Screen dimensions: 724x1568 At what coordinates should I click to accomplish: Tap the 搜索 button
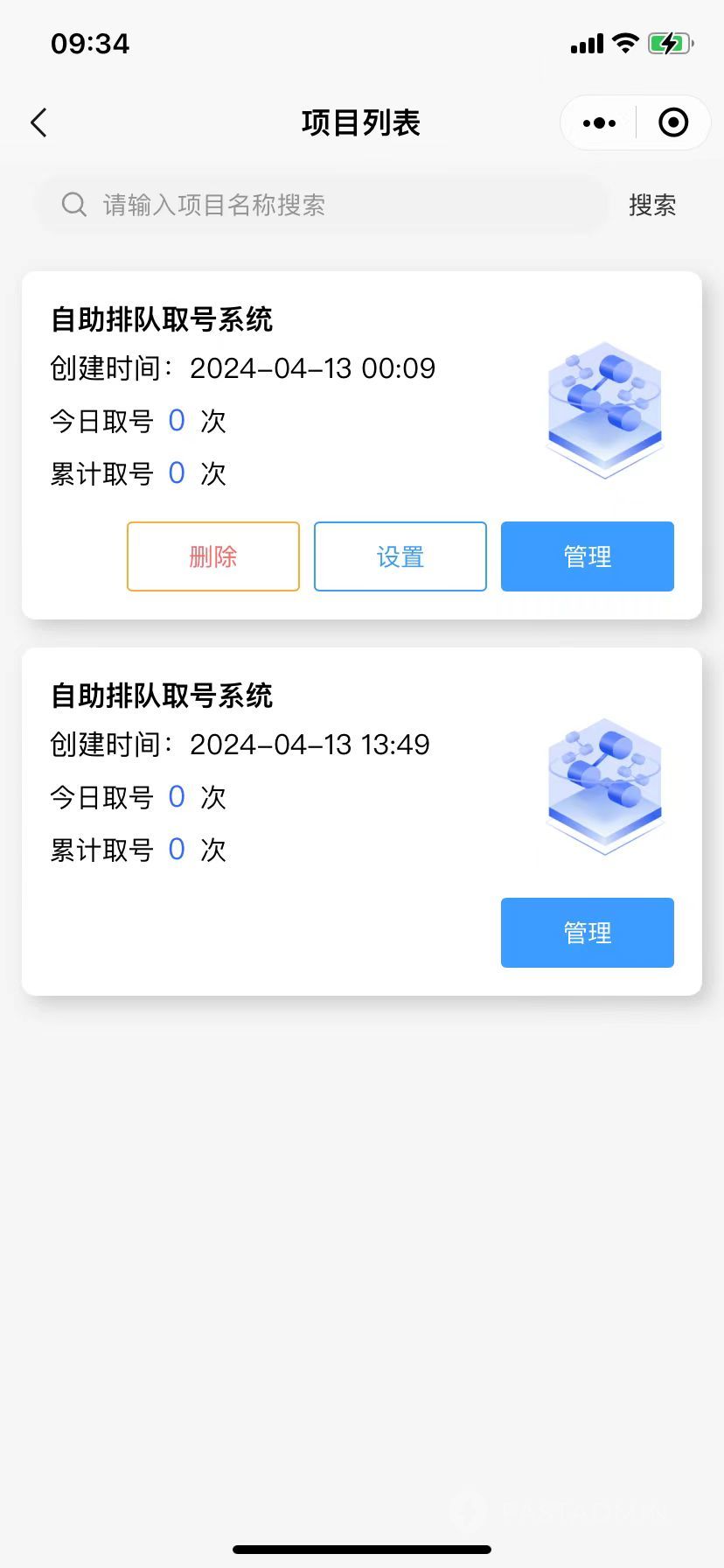[652, 206]
